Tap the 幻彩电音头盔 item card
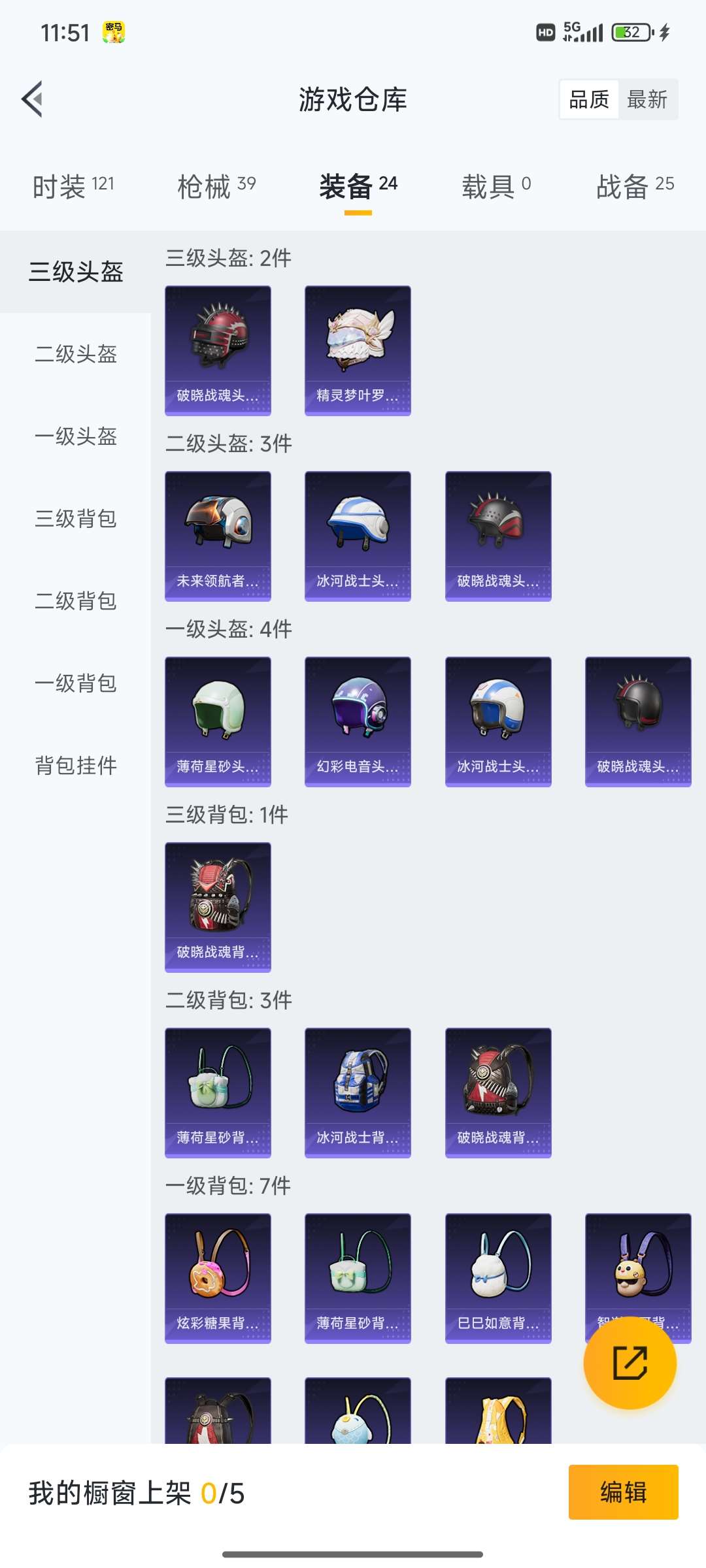706x1568 pixels. click(x=358, y=721)
